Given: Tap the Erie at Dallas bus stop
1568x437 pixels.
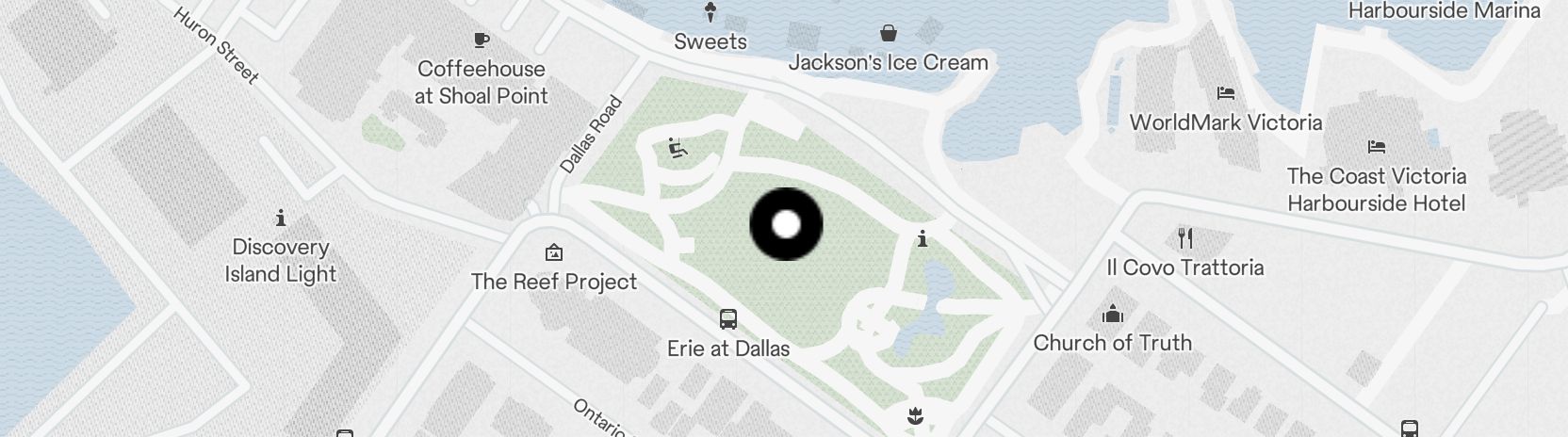Looking at the screenshot, I should [727, 319].
